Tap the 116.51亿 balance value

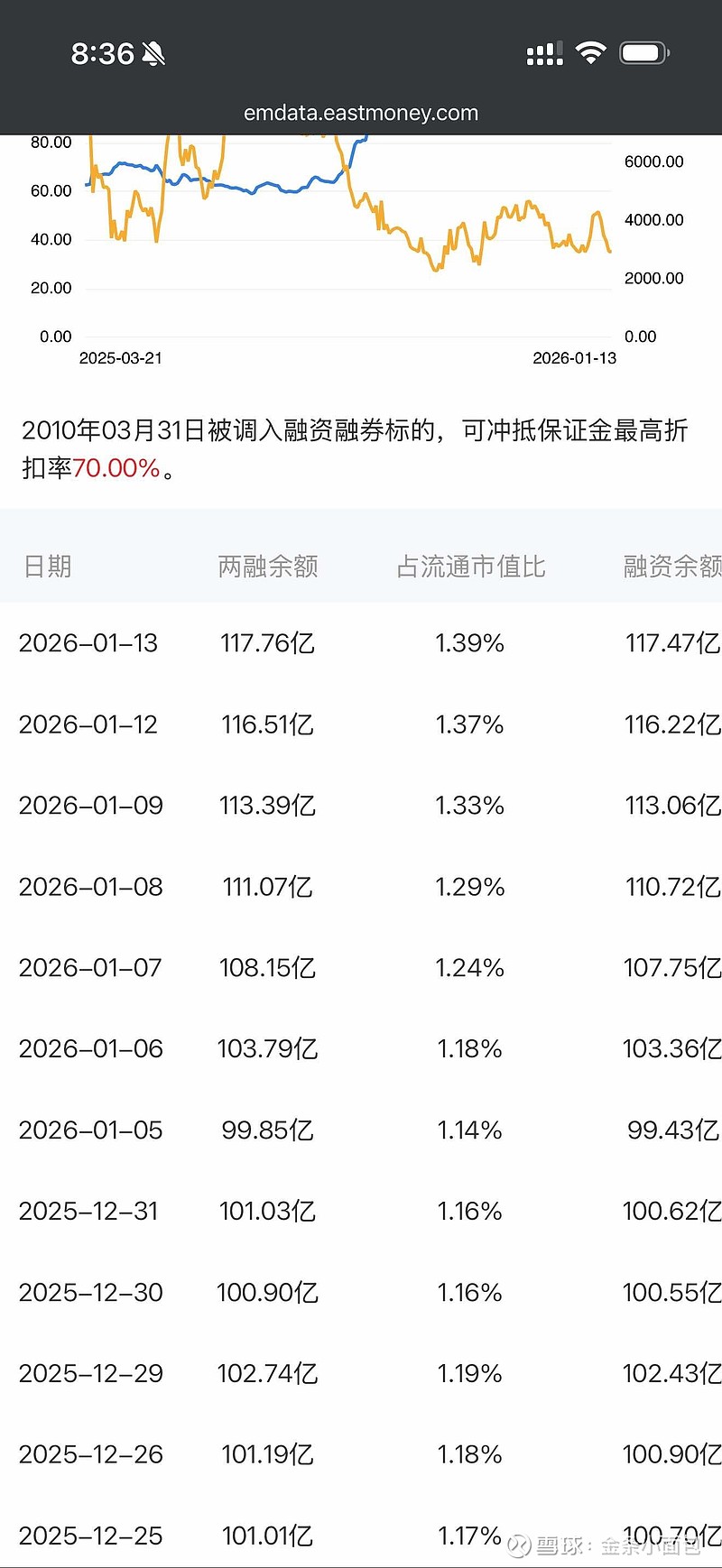pyautogui.click(x=266, y=724)
